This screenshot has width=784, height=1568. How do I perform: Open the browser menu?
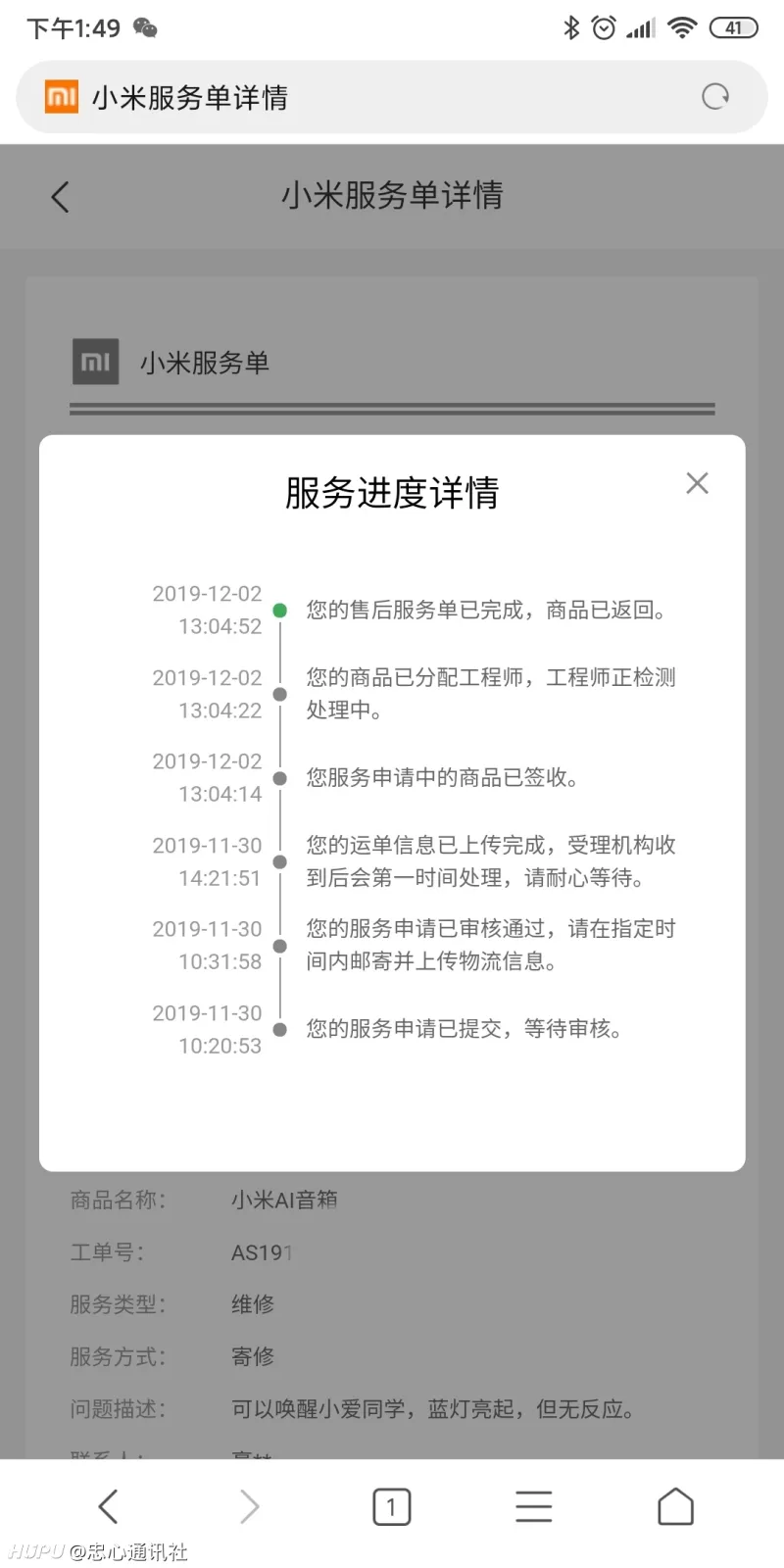(533, 1506)
